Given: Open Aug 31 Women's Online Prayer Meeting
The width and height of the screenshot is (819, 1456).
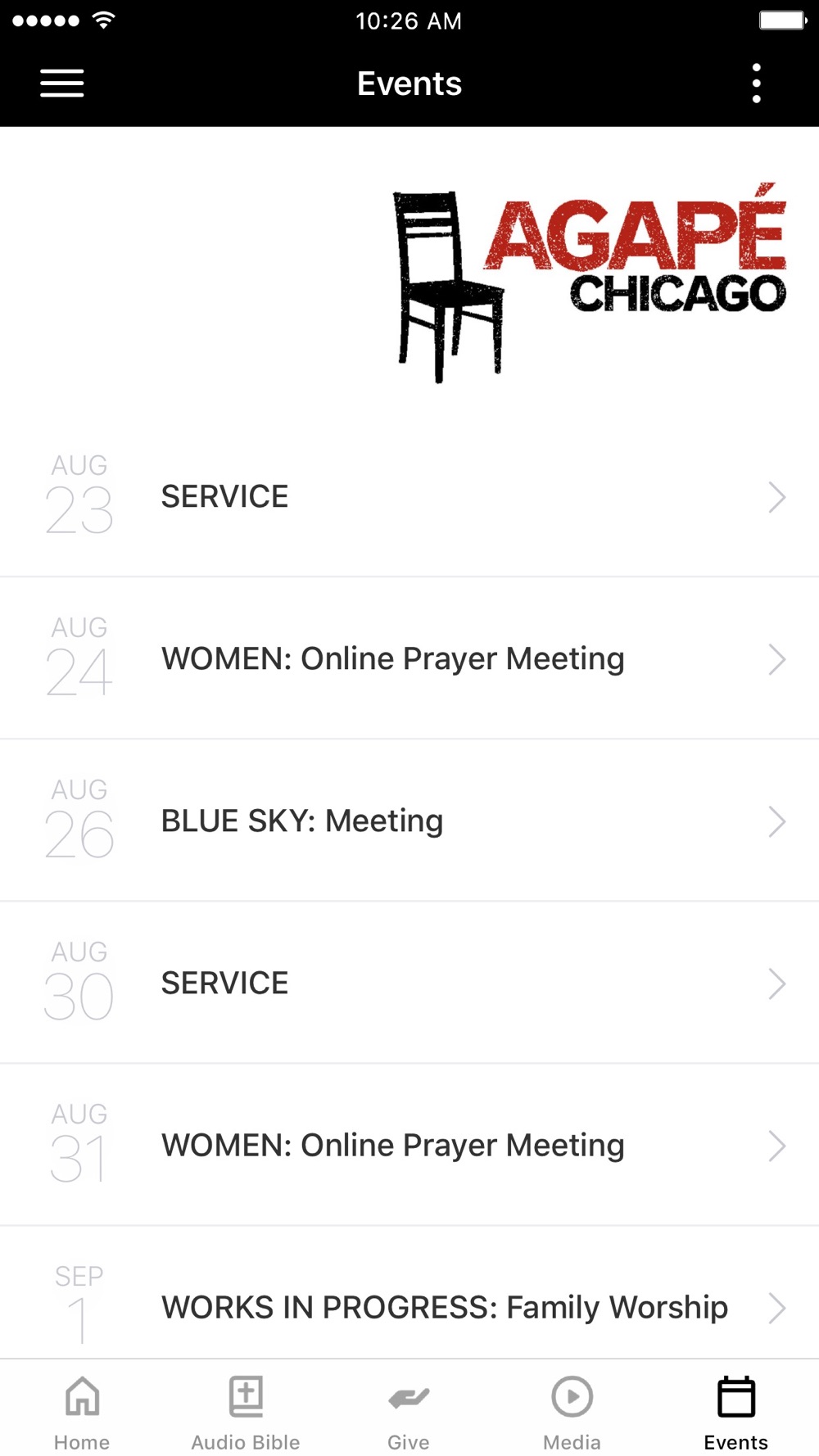Looking at the screenshot, I should pyautogui.click(x=409, y=1145).
